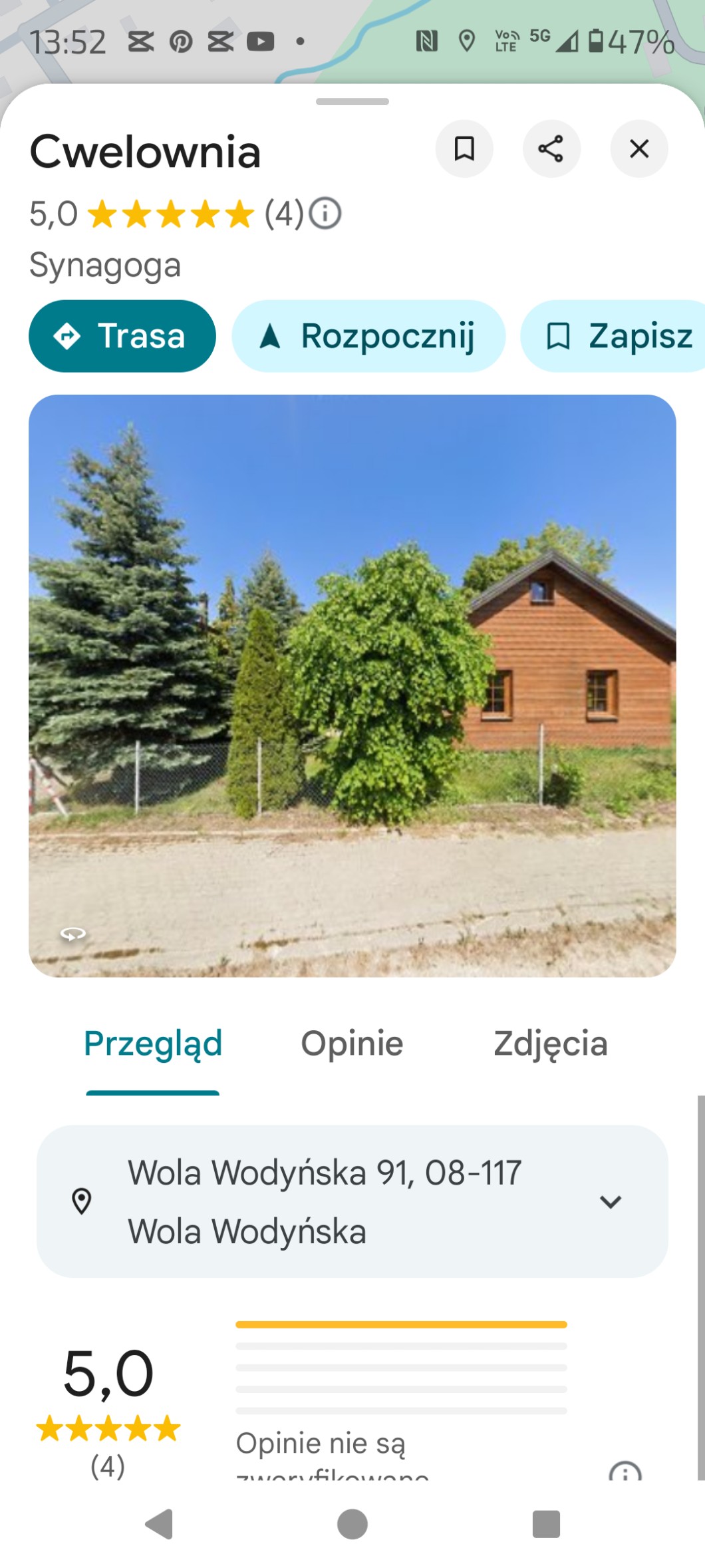Tap the system home button

(x=352, y=1524)
